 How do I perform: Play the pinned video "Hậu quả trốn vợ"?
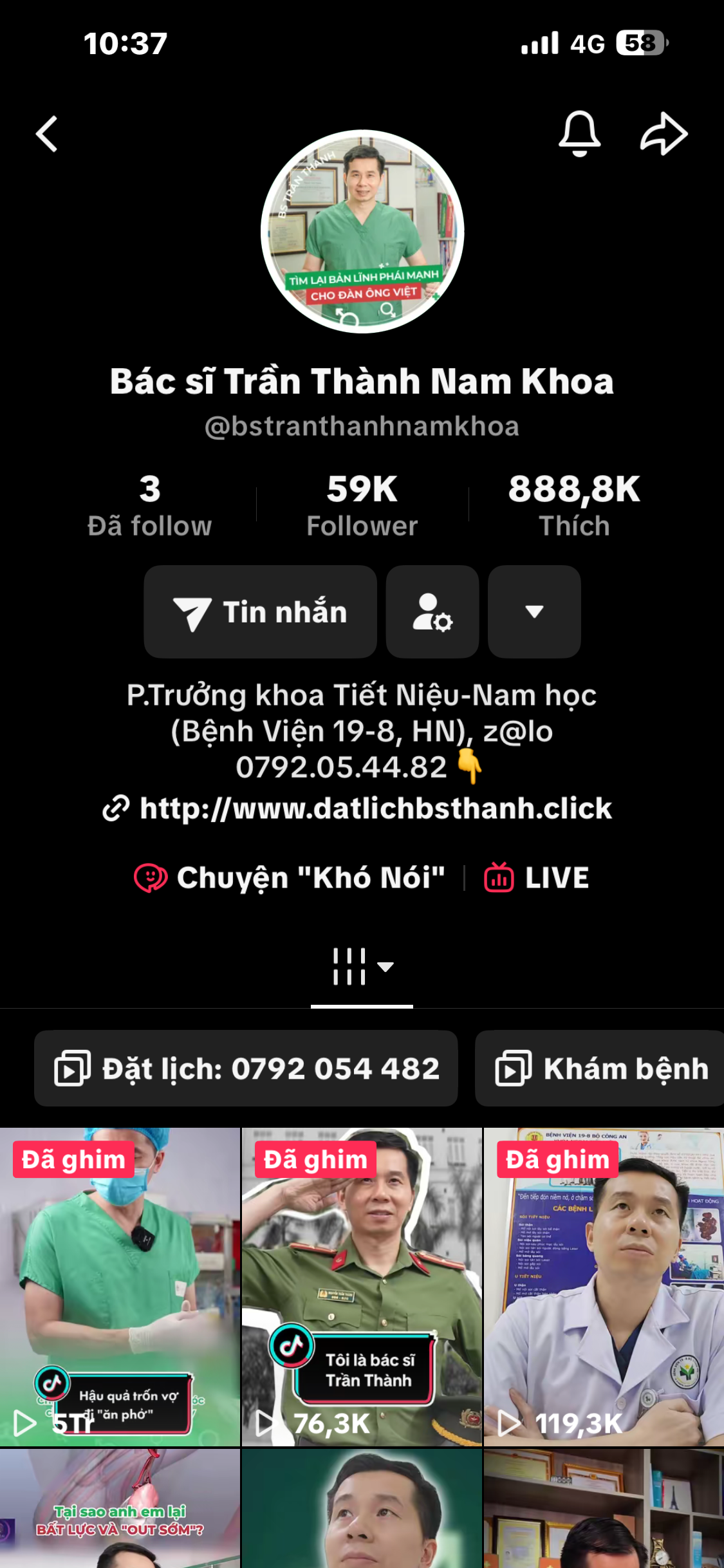click(120, 1286)
